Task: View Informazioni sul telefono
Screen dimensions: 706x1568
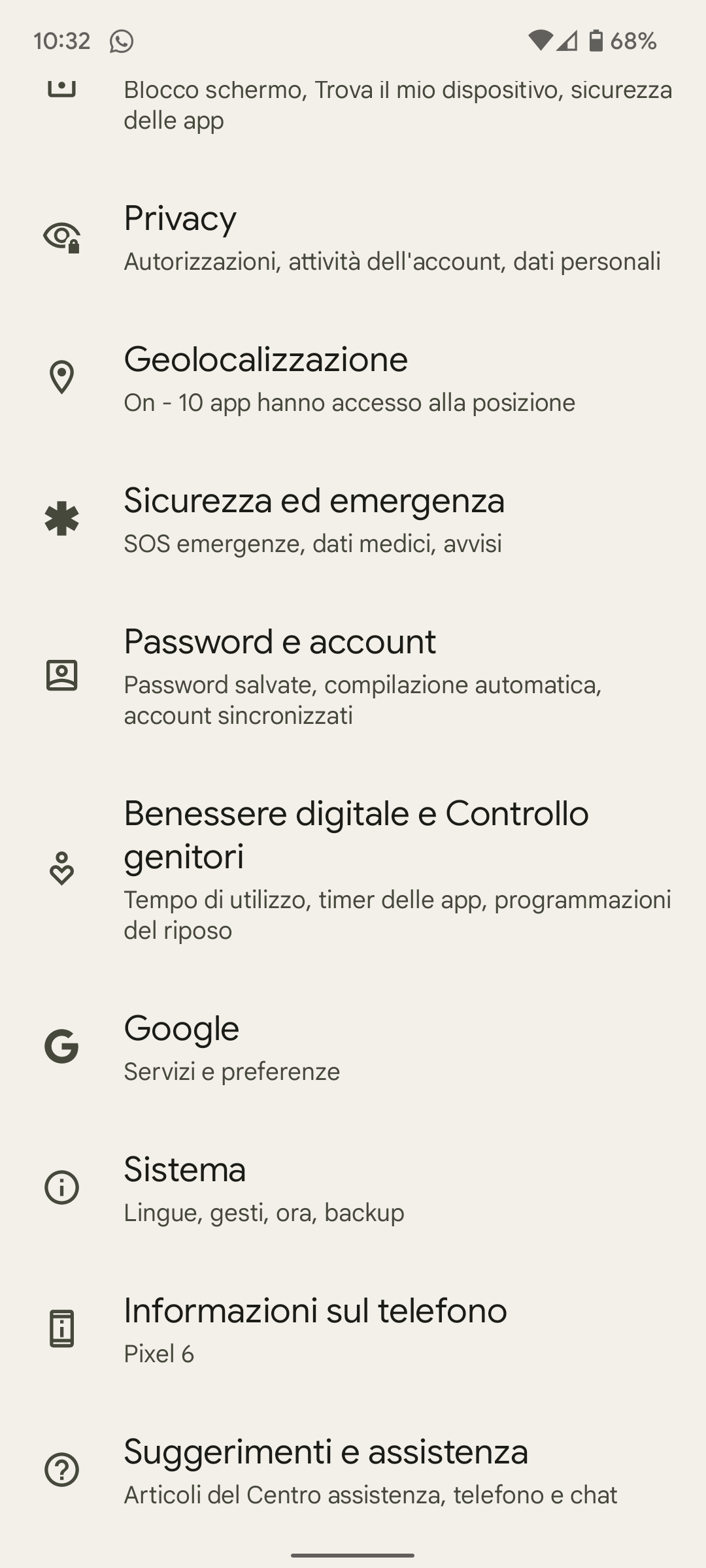Action: click(x=353, y=1330)
